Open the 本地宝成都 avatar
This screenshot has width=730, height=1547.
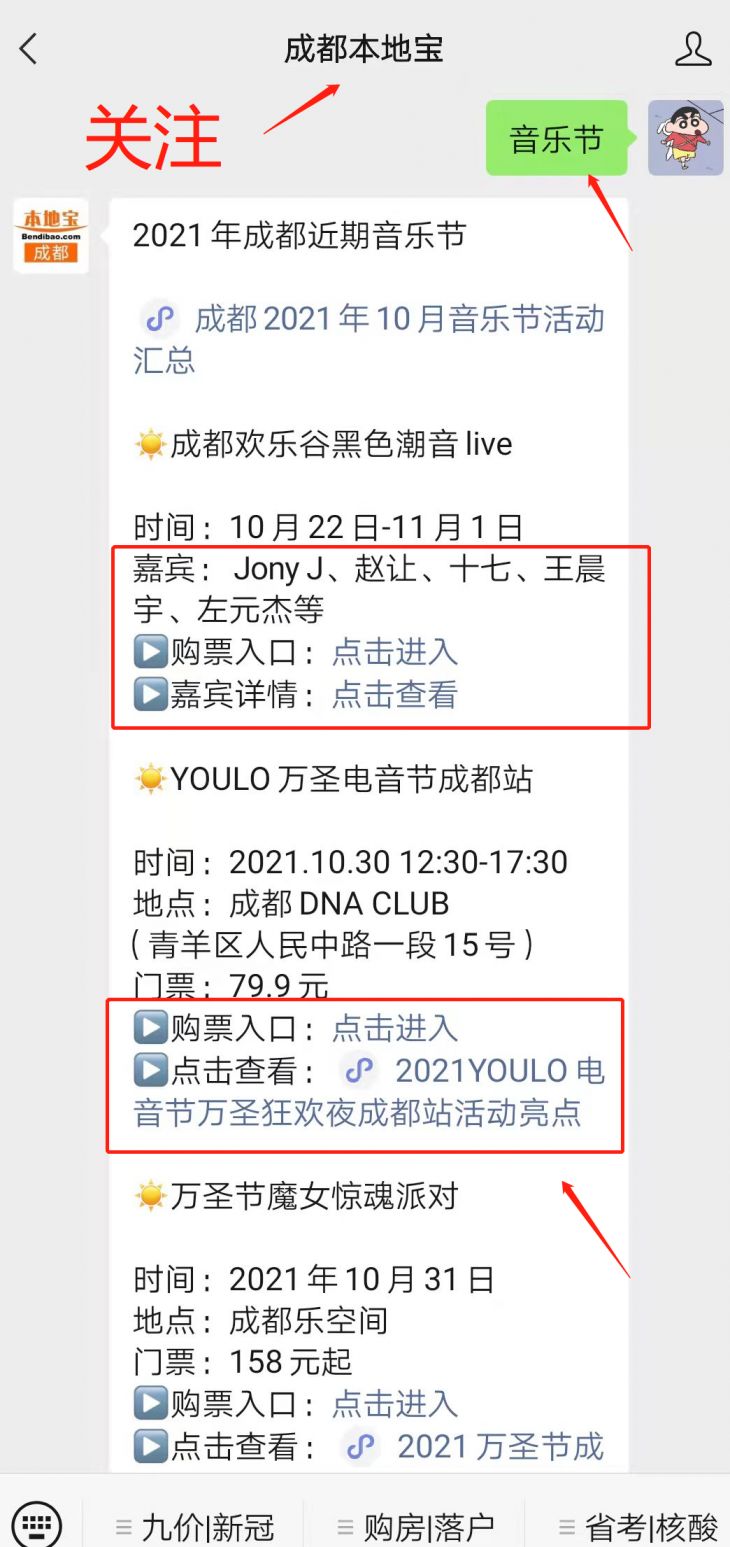51,236
